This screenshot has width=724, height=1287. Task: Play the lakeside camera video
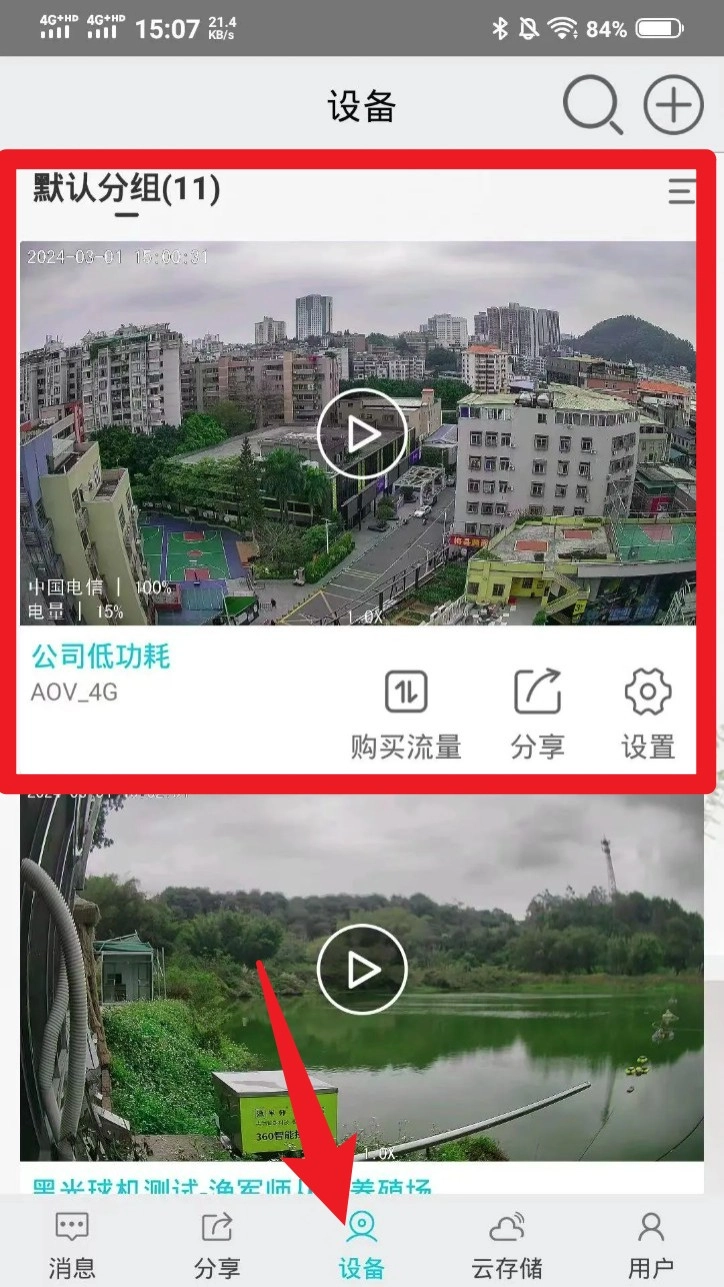pos(362,969)
